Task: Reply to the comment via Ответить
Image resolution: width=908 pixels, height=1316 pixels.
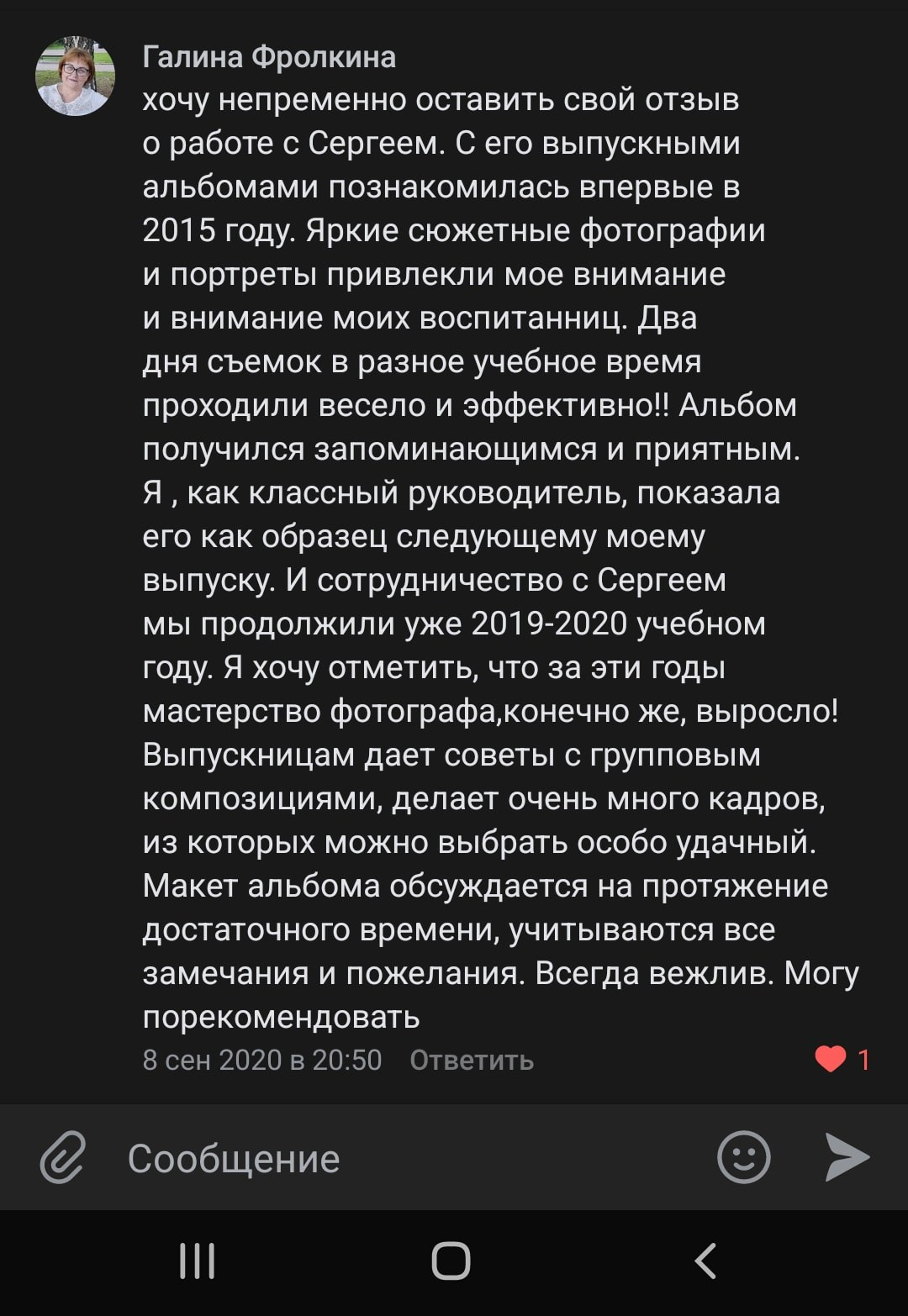Action: click(x=471, y=1061)
